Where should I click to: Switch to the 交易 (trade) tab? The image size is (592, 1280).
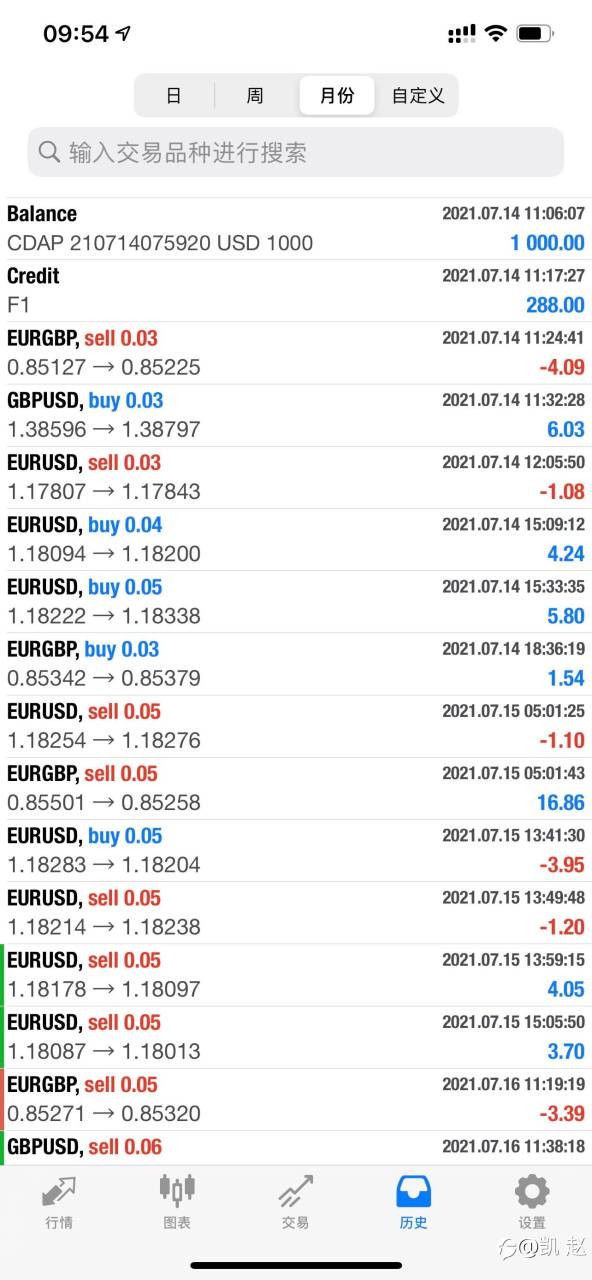(x=295, y=1202)
